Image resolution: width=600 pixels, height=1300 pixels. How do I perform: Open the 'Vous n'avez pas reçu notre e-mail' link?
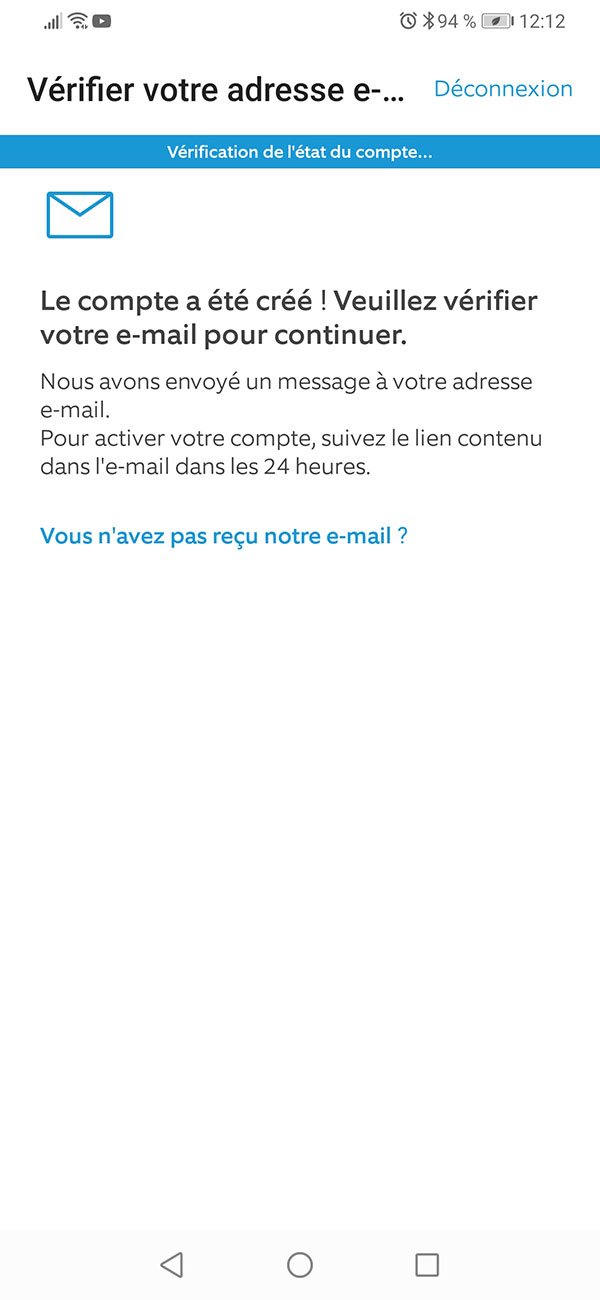pyautogui.click(x=223, y=536)
